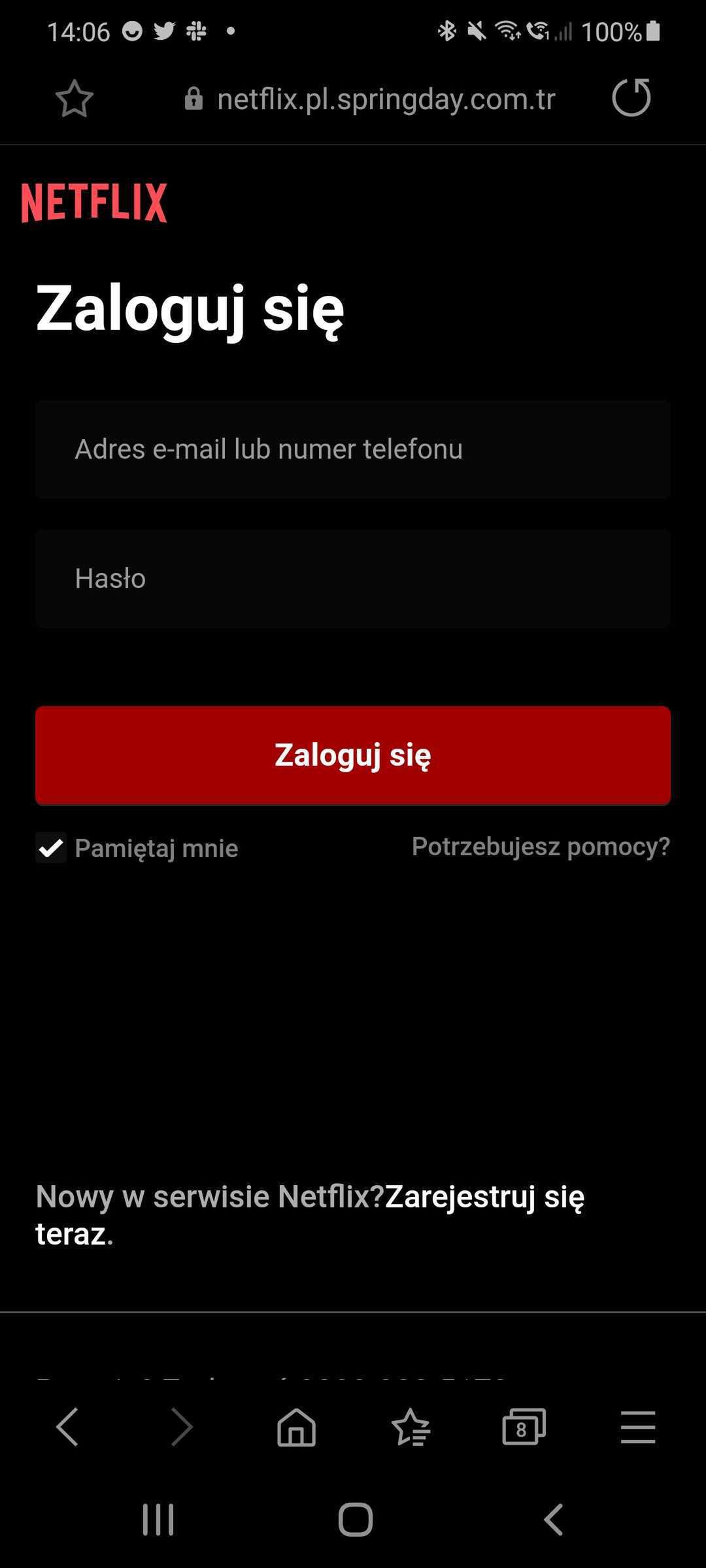Open the Zarejestruj się teraz link
Image resolution: width=706 pixels, height=1568 pixels.
(x=310, y=1215)
